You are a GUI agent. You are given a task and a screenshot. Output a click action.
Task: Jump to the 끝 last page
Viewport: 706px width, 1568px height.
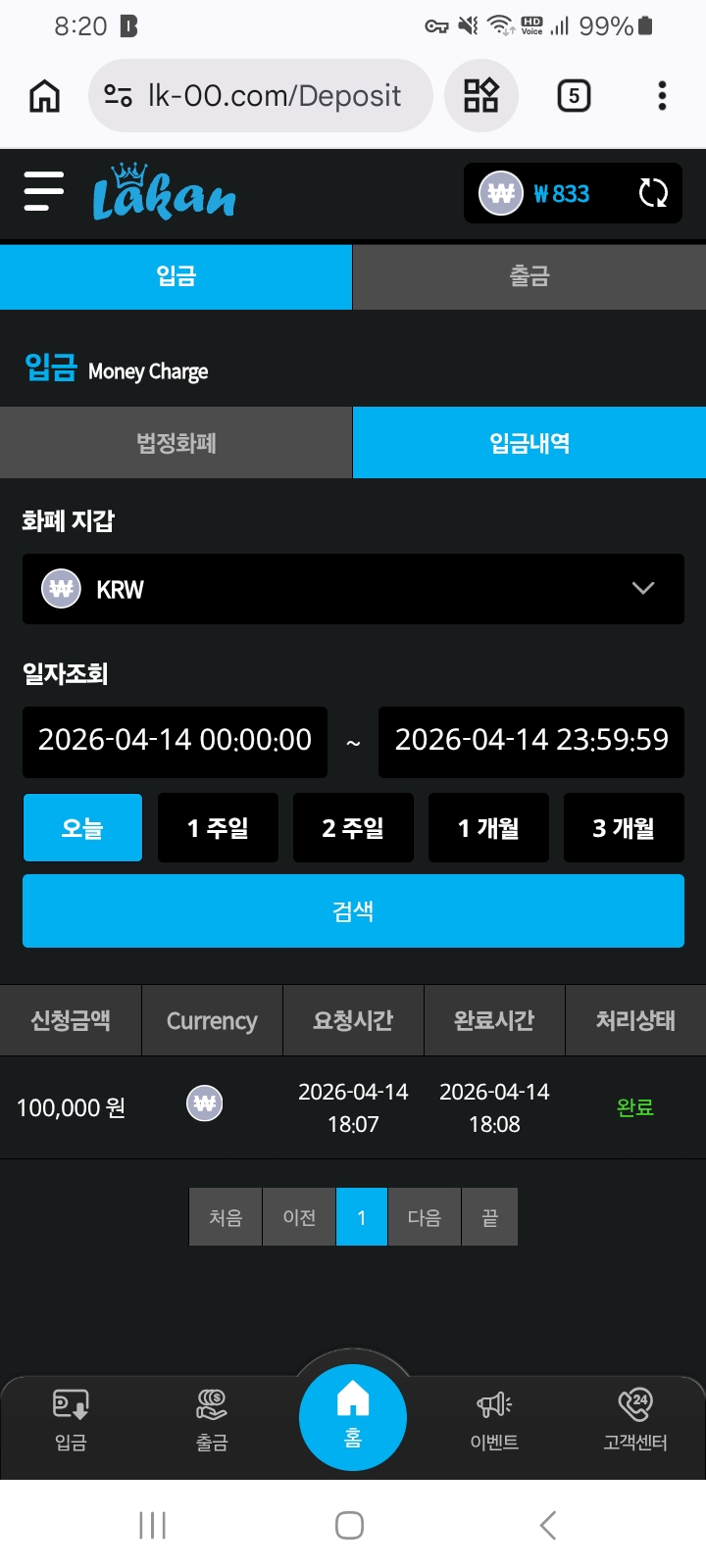[x=489, y=1217]
